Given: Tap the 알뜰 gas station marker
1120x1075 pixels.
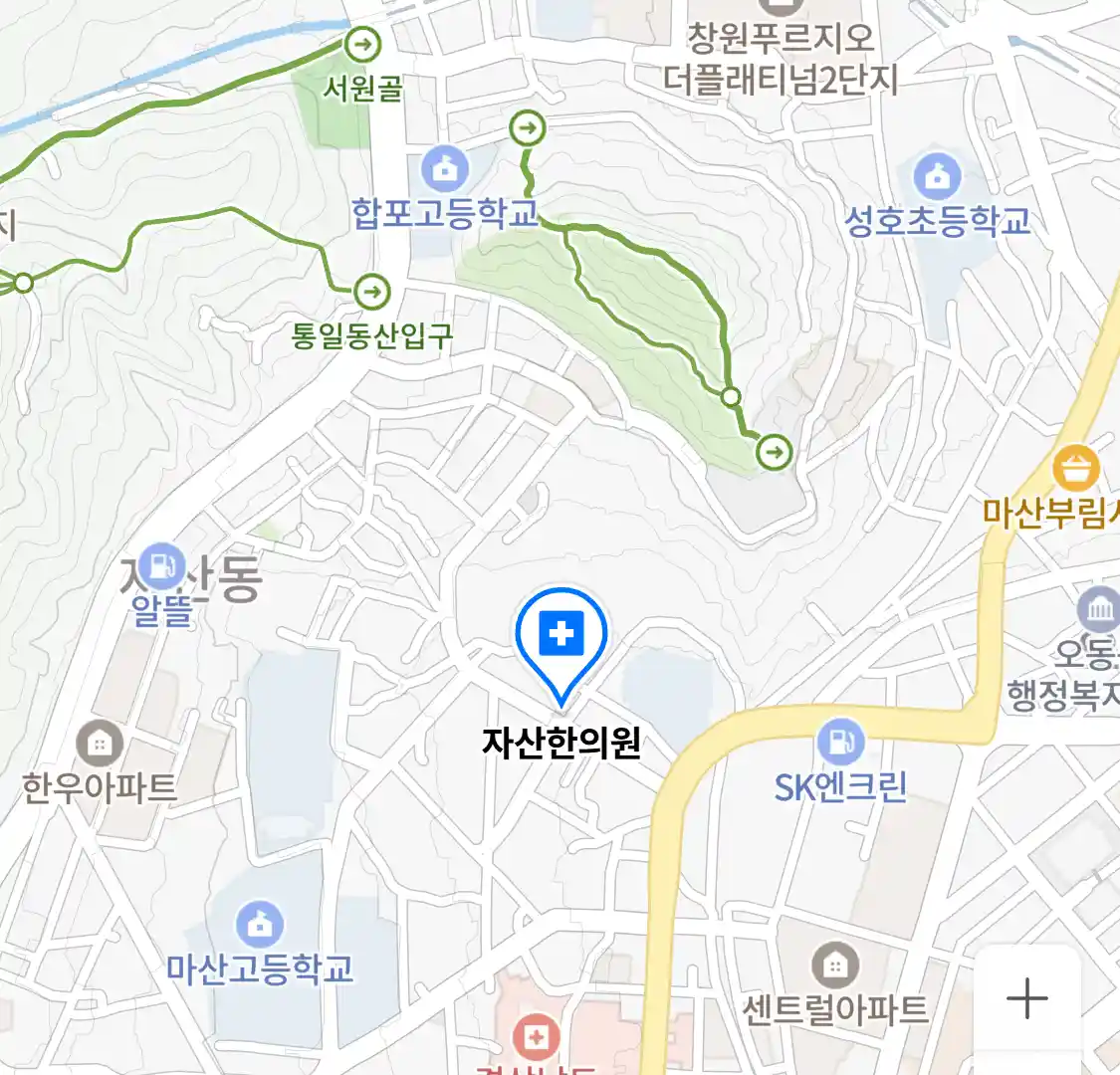Looking at the screenshot, I should 161,567.
